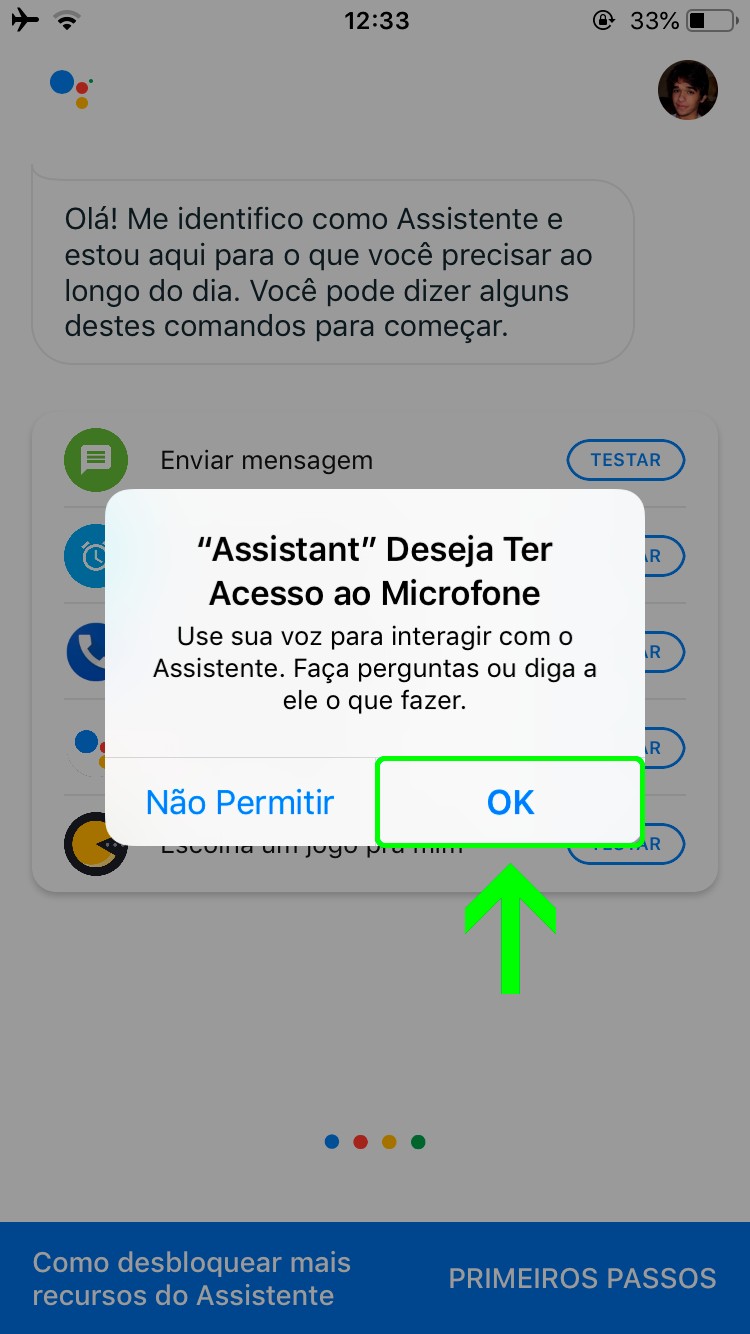
Task: Tap TESTAR next to Enviar mensagem
Action: 625,460
